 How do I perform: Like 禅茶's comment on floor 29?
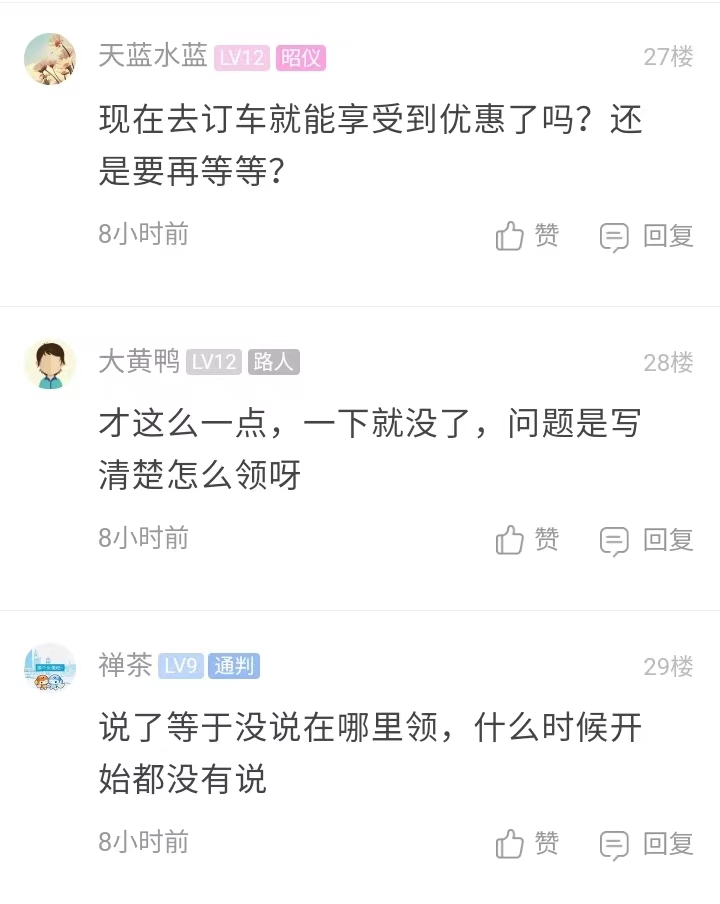[x=526, y=844]
